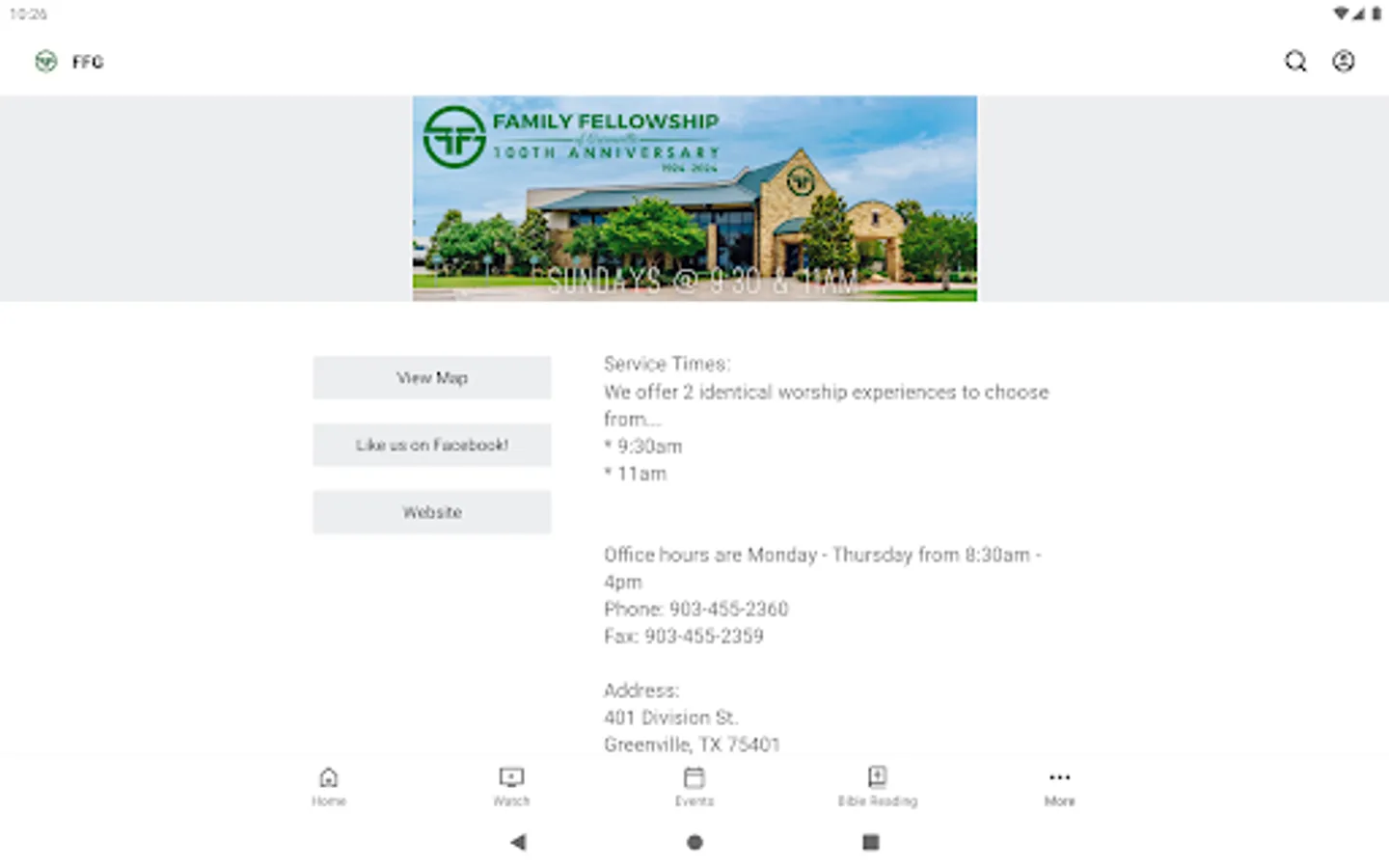The width and height of the screenshot is (1389, 868).
Task: Open the account profile icon
Action: pyautogui.click(x=1344, y=62)
